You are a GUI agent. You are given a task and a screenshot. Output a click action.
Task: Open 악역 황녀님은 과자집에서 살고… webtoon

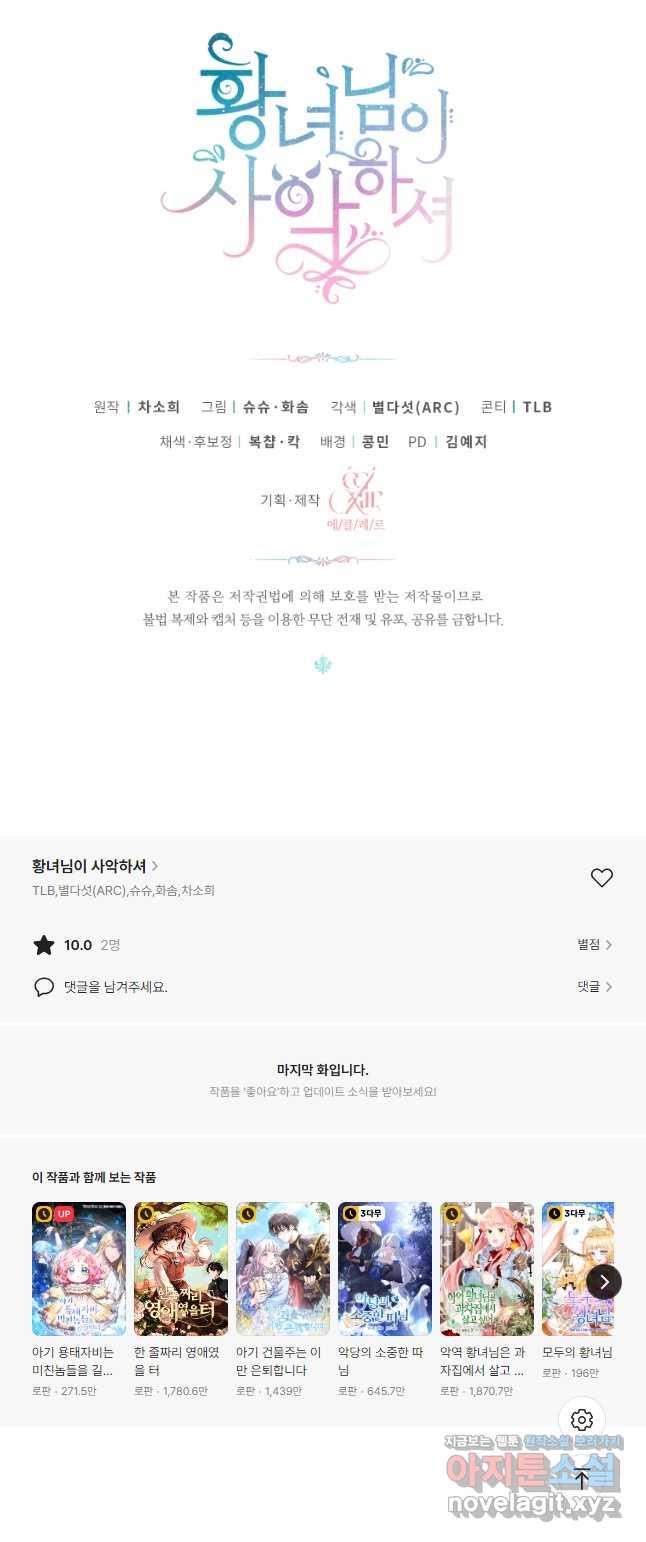[x=487, y=1268]
